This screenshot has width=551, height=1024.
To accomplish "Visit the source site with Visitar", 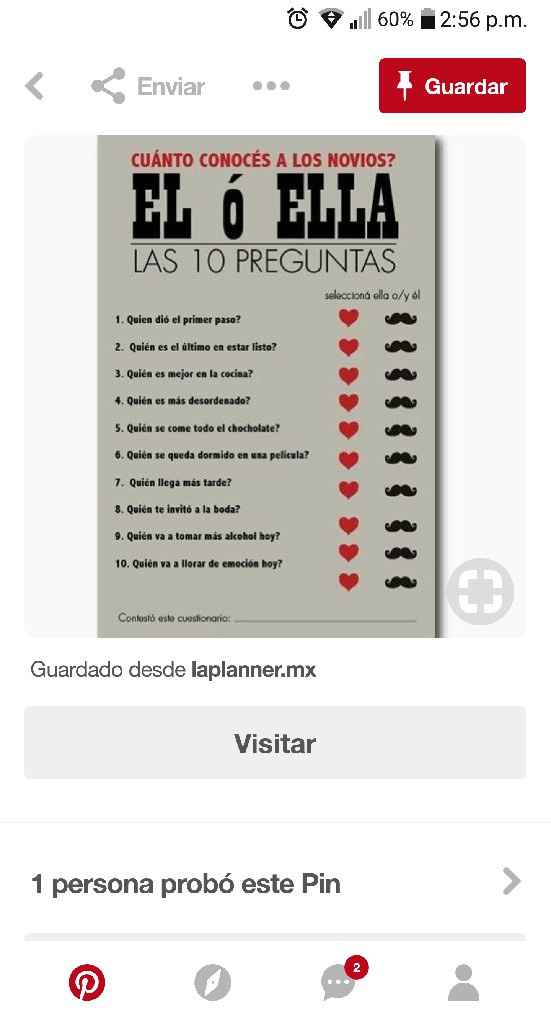I will point(275,743).
